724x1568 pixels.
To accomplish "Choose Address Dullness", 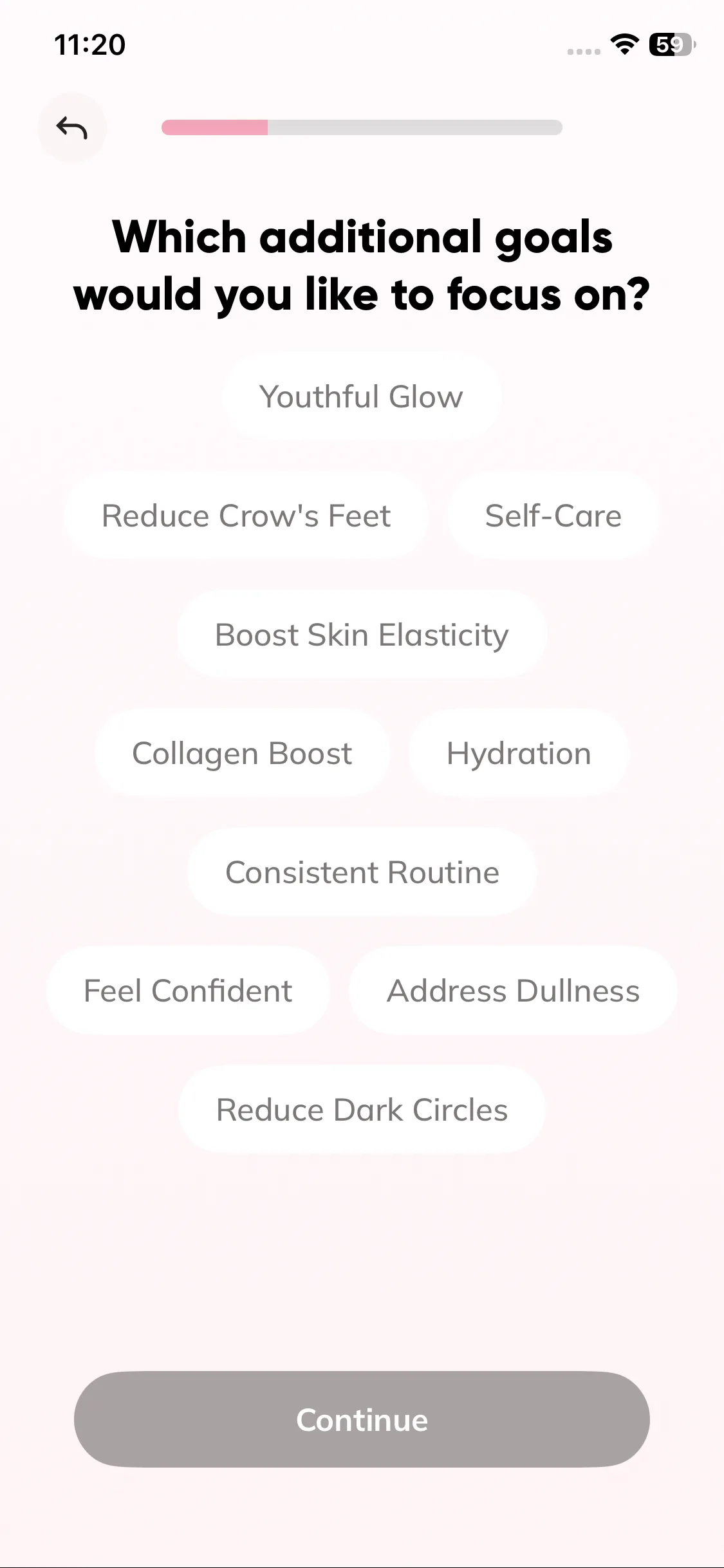I will pyautogui.click(x=513, y=991).
